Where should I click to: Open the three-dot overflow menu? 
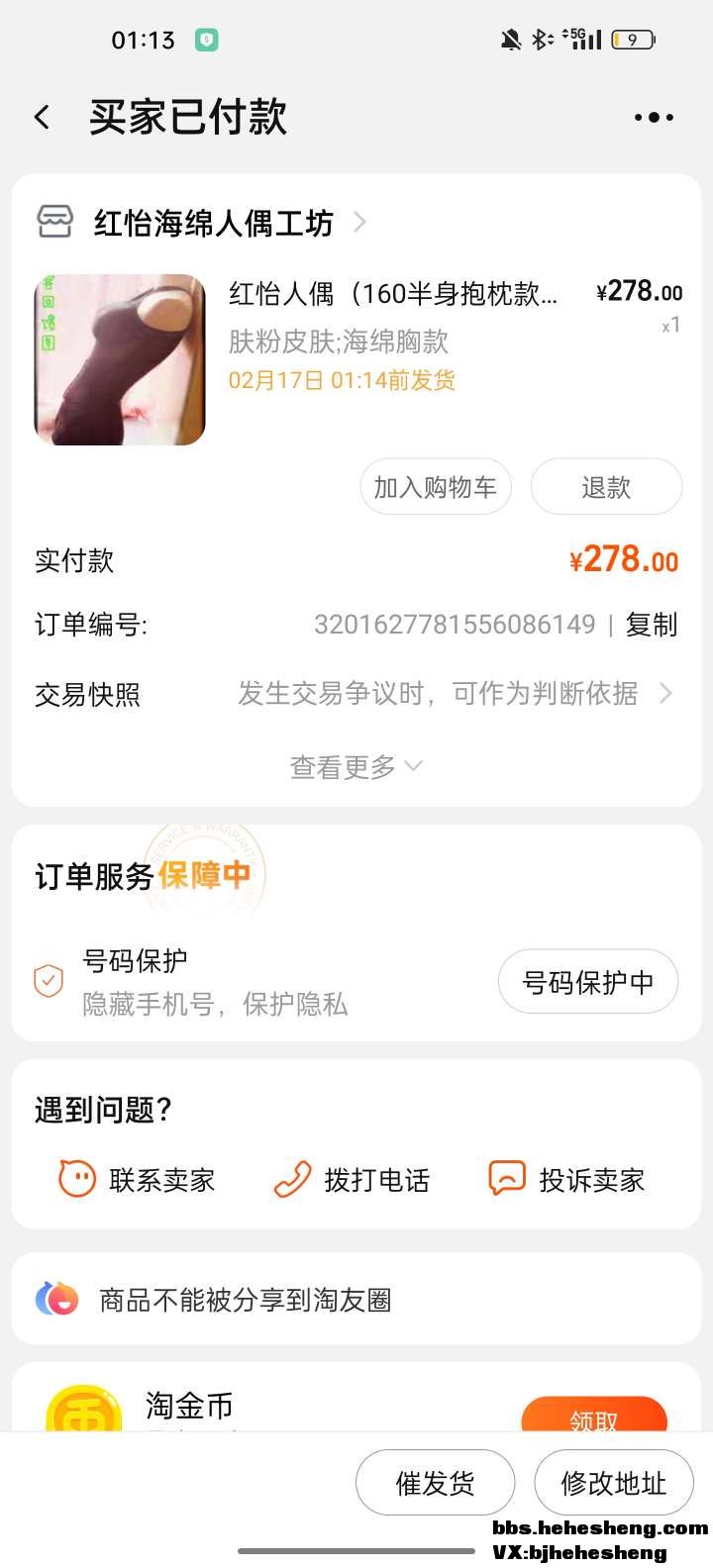click(654, 118)
